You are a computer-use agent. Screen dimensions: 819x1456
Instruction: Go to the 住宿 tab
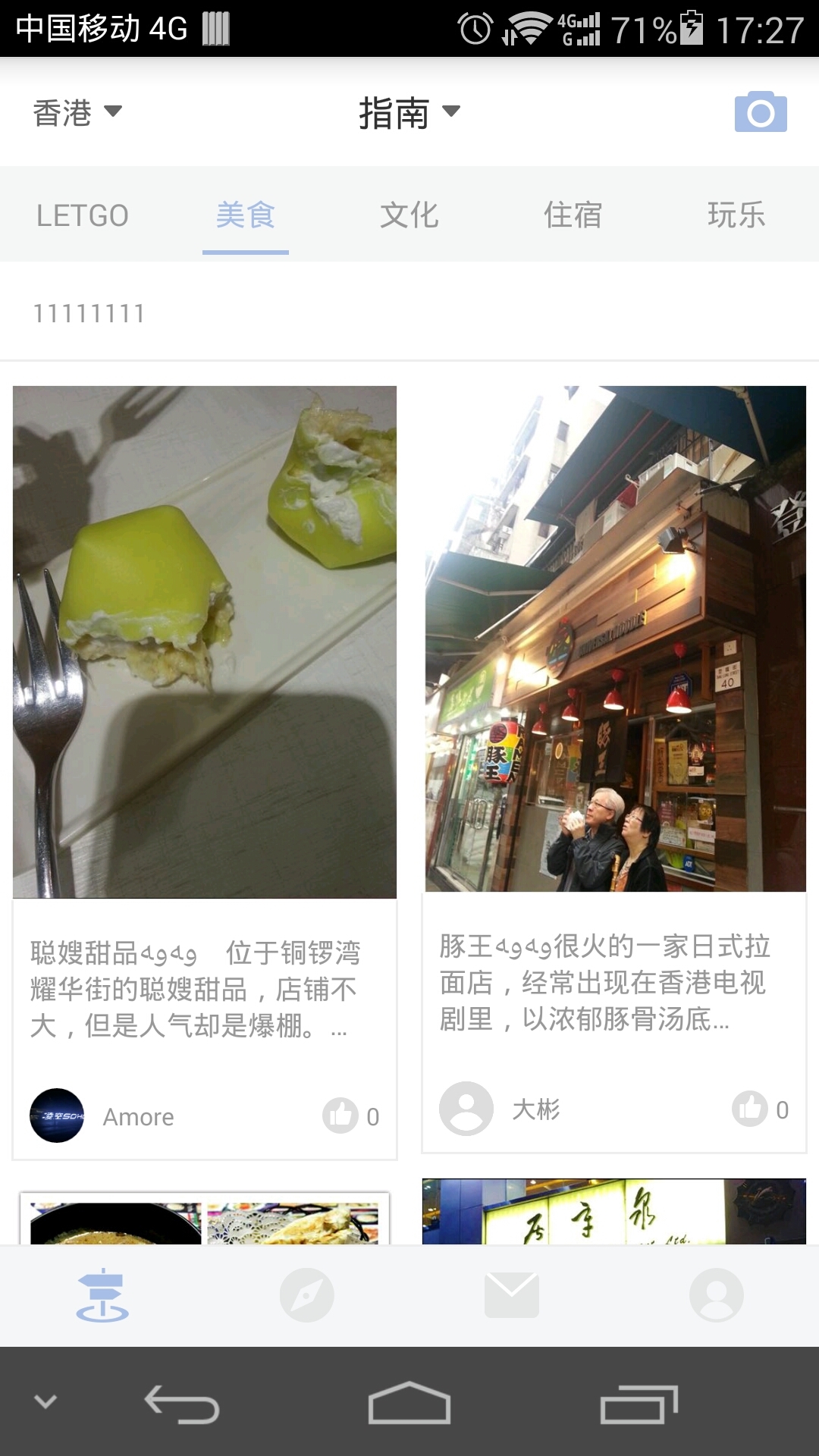[x=573, y=215]
